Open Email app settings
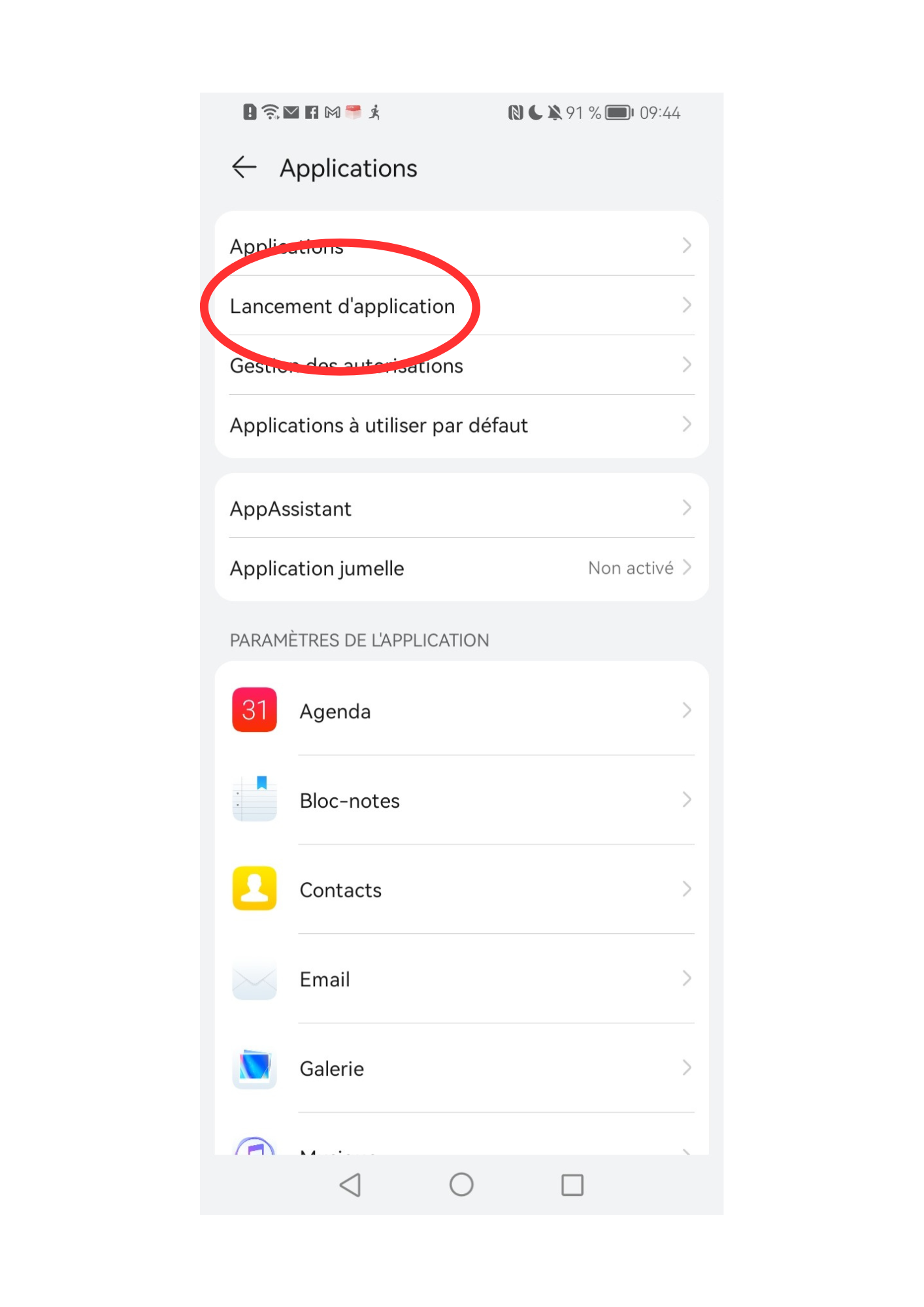 pyautogui.click(x=461, y=979)
